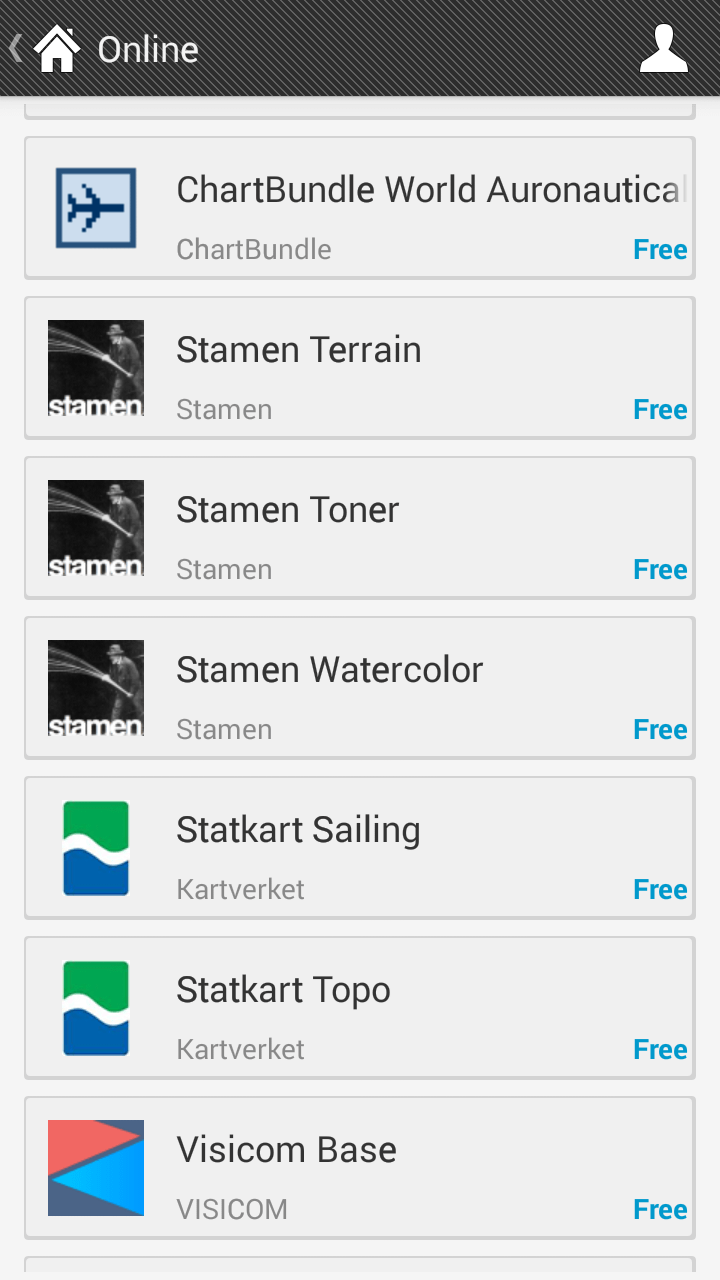Viewport: 720px width, 1280px height.
Task: Open Stamen Watercolor map details
Action: [360, 688]
